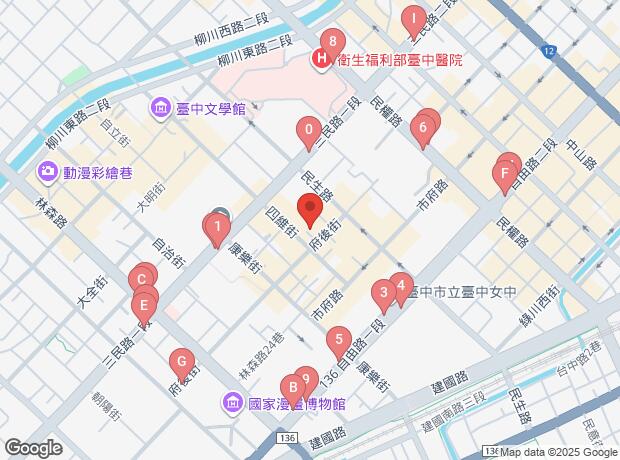The width and height of the screenshot is (620, 460).
Task: Tap map marker 5
Action: (339, 341)
